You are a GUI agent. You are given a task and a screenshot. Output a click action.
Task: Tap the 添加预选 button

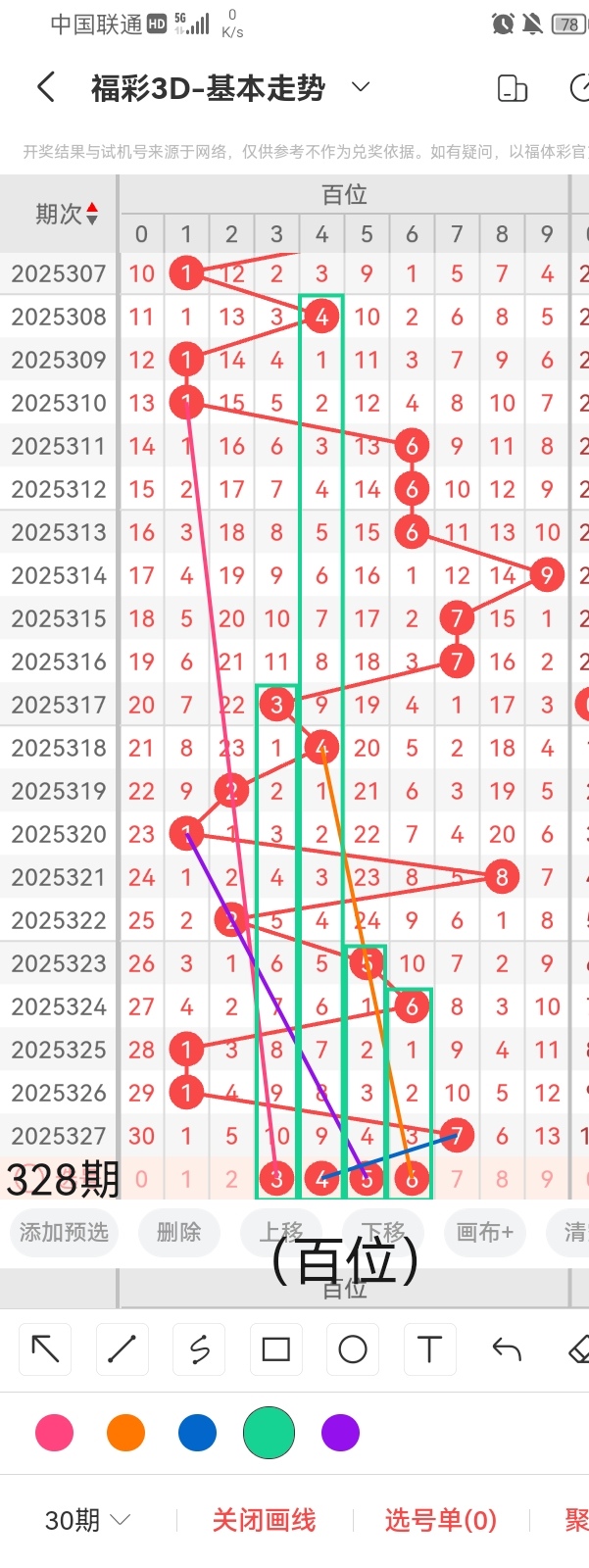(x=64, y=1232)
